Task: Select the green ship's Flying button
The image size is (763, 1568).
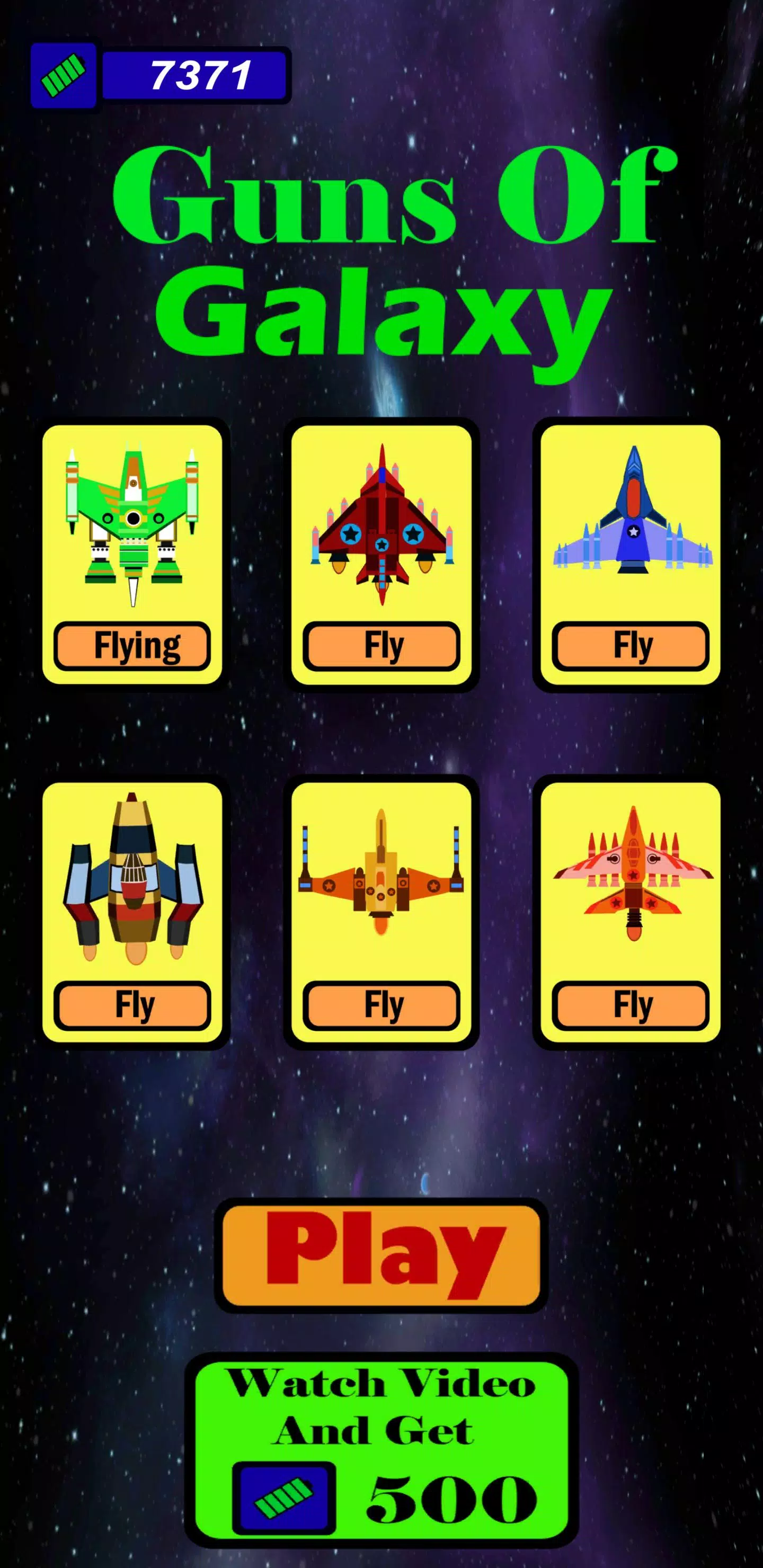Action: coord(132,646)
